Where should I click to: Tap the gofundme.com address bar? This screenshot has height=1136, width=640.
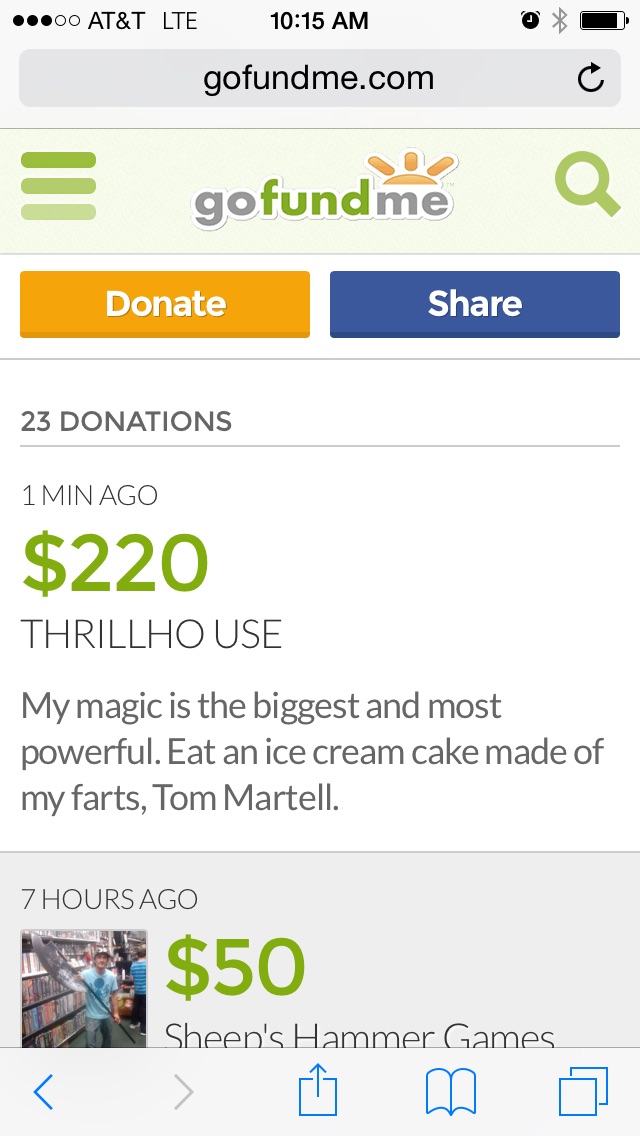click(x=320, y=78)
